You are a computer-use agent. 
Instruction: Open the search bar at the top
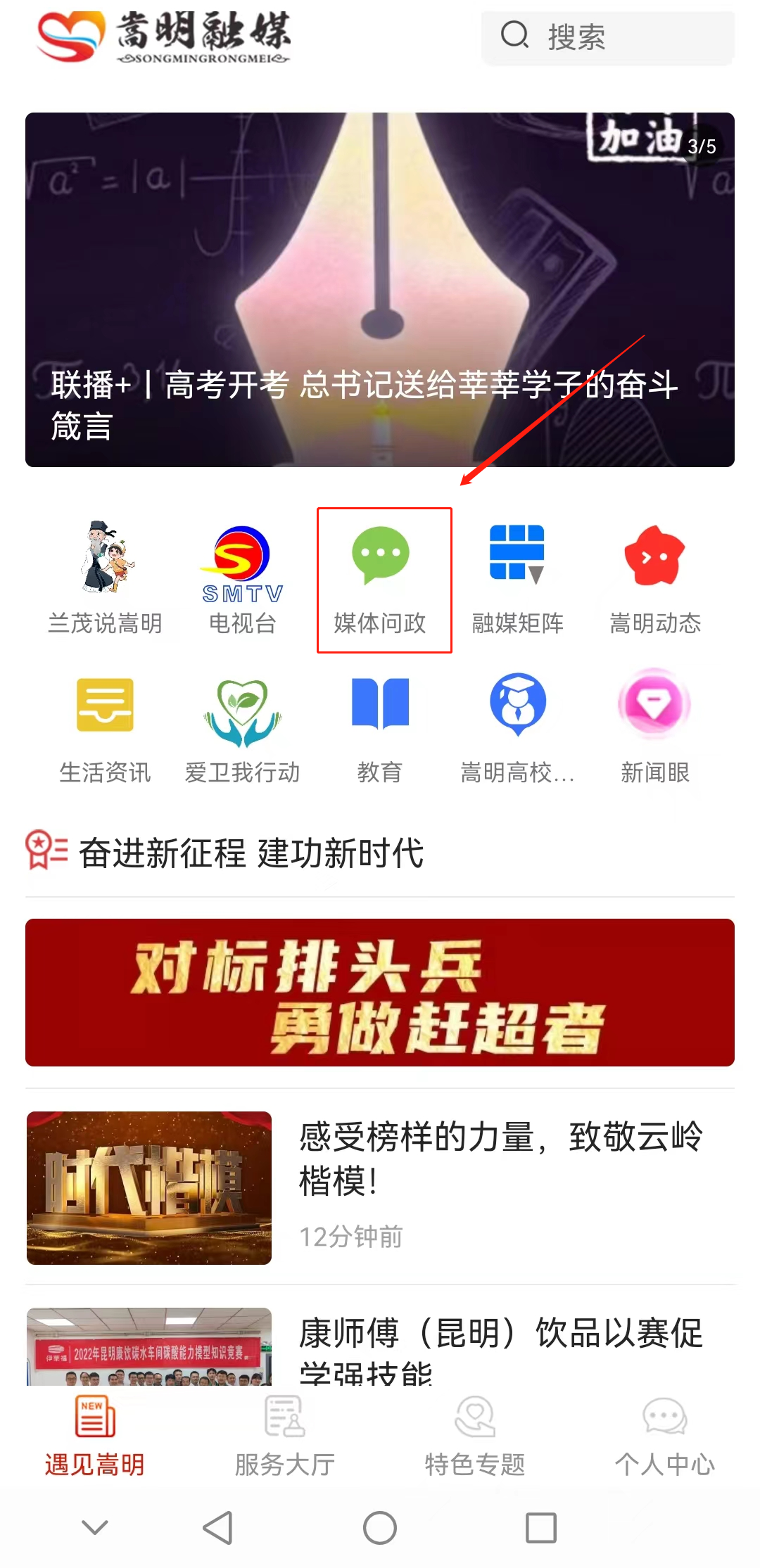coord(607,37)
